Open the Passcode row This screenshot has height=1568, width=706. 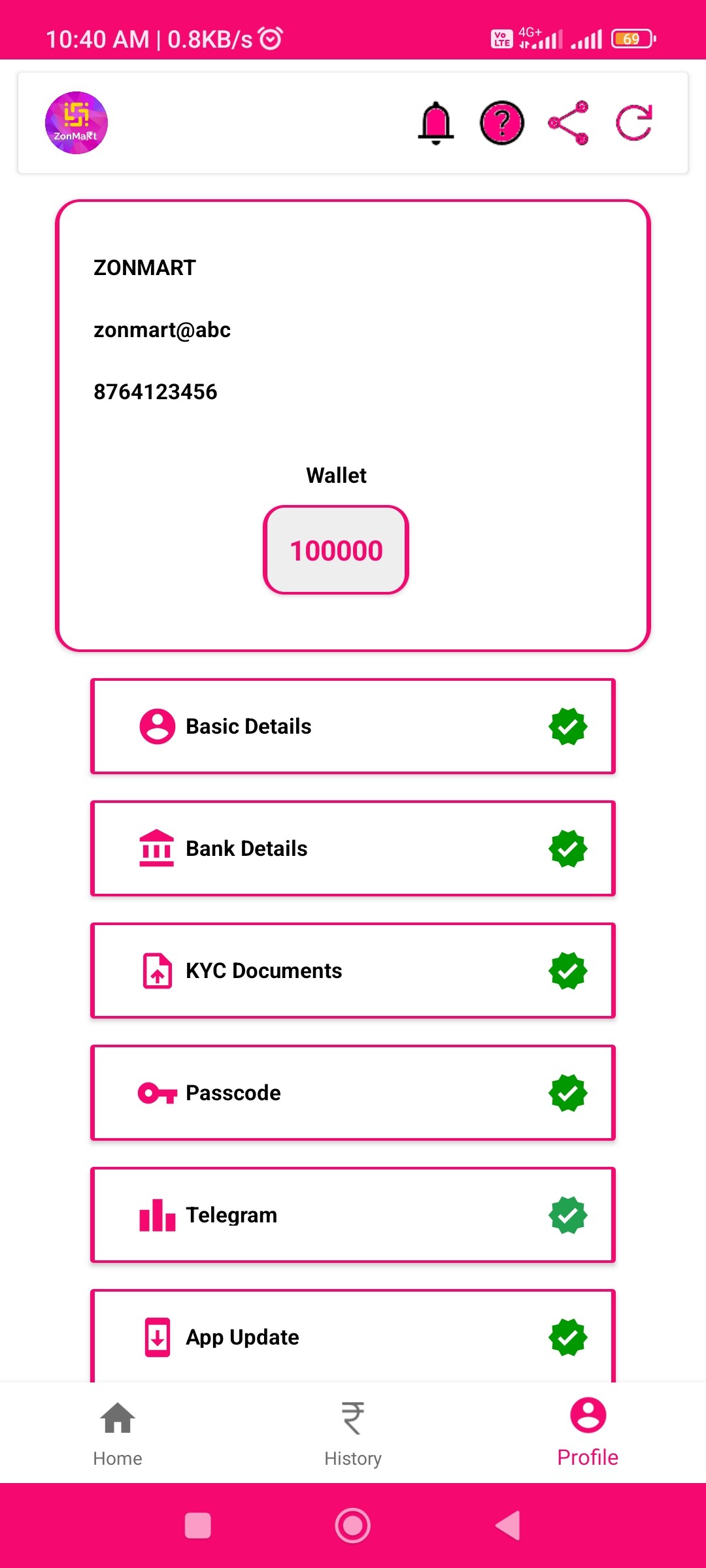coord(353,1093)
